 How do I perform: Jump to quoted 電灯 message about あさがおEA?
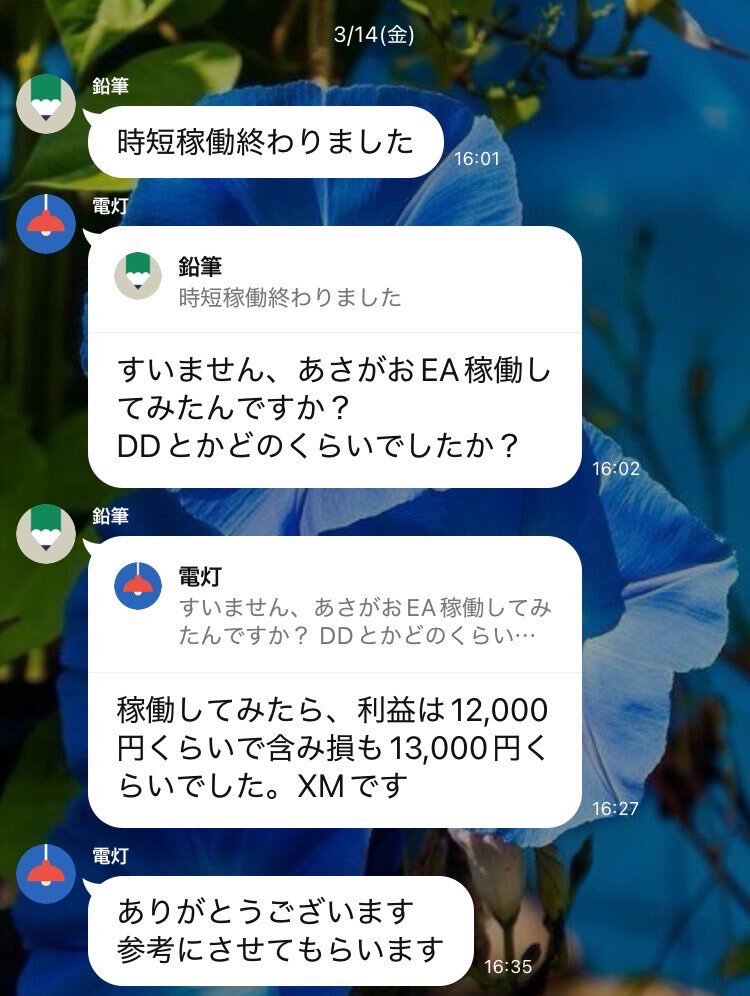[x=335, y=607]
